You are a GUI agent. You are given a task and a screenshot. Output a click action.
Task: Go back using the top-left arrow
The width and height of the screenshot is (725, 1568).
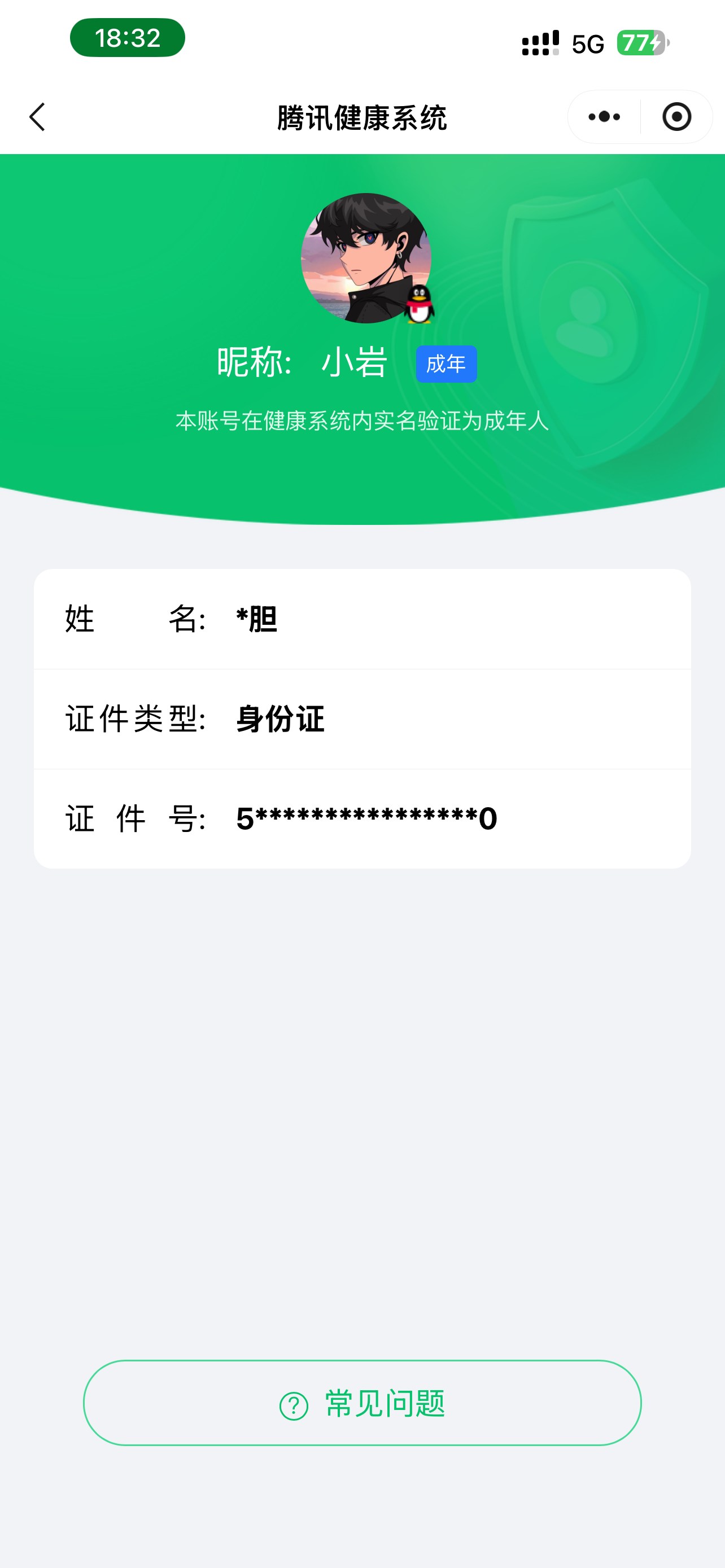pos(38,117)
